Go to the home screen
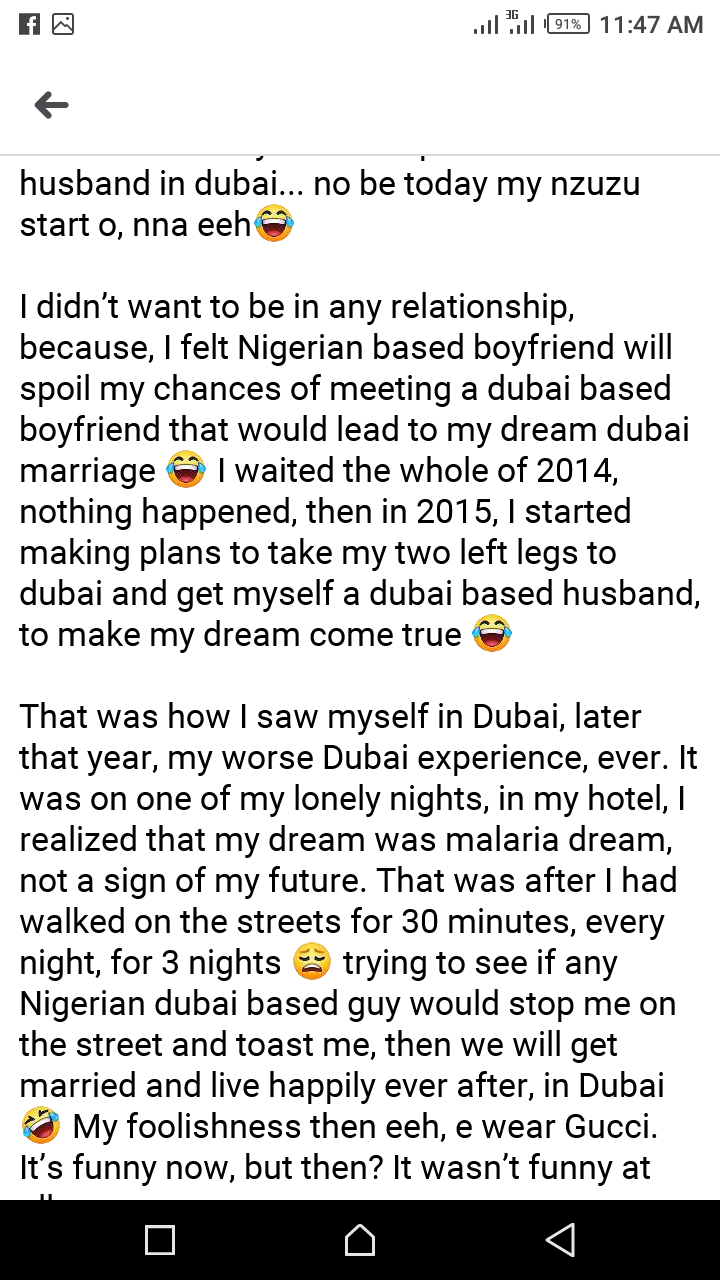The width and height of the screenshot is (720, 1280). [x=360, y=1240]
